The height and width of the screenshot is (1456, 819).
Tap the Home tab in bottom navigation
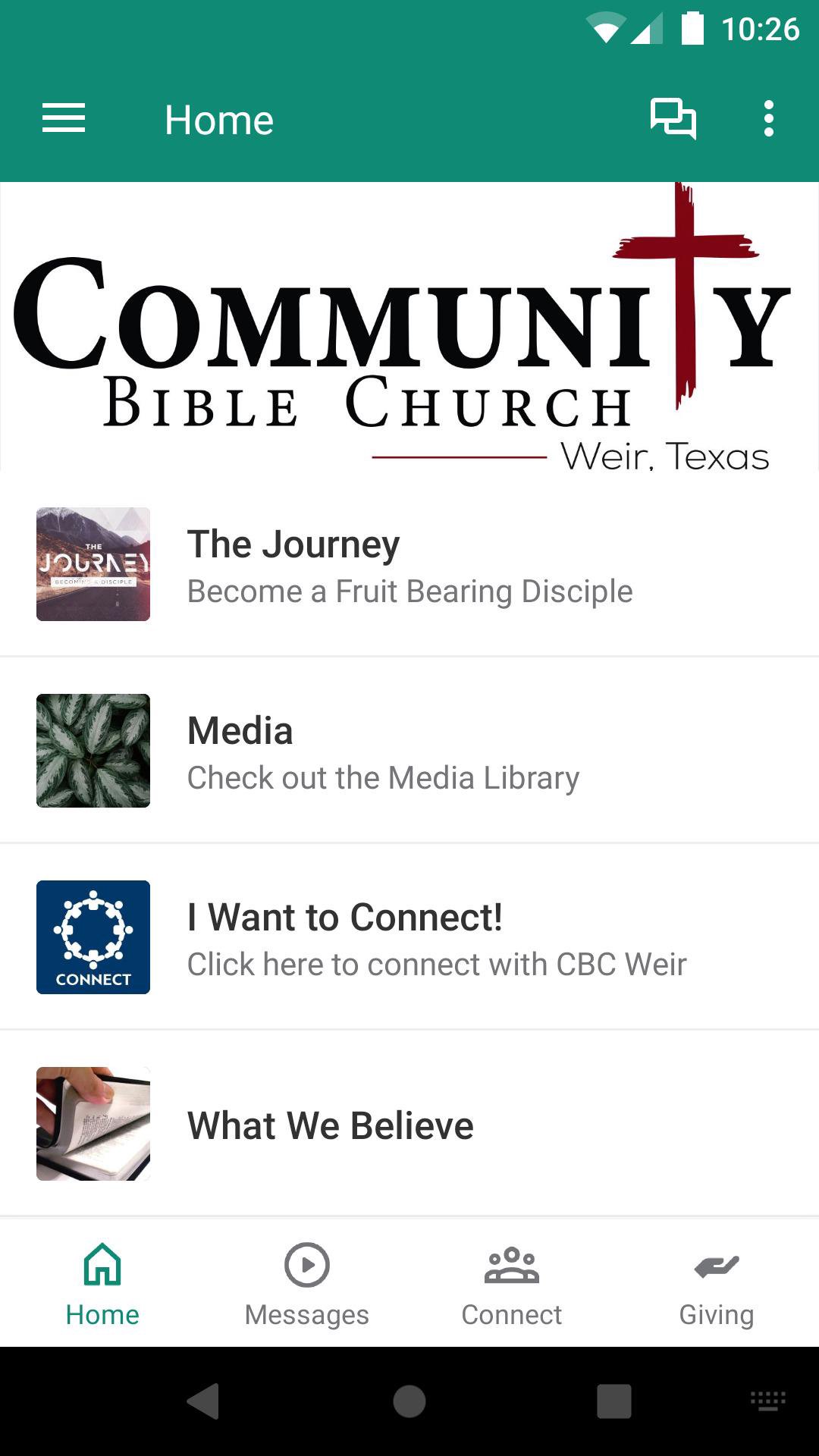(x=102, y=1282)
